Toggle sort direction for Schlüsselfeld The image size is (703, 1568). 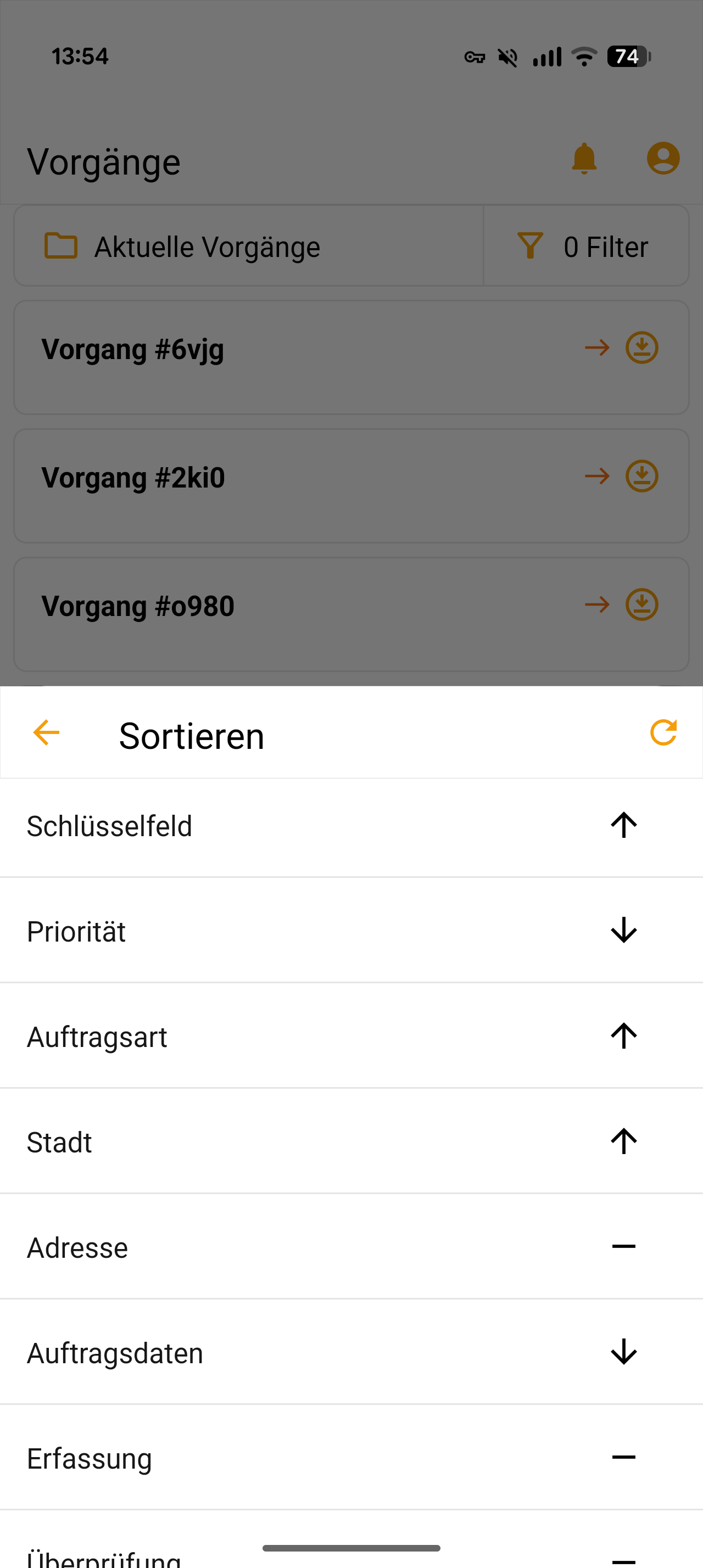[623, 825]
